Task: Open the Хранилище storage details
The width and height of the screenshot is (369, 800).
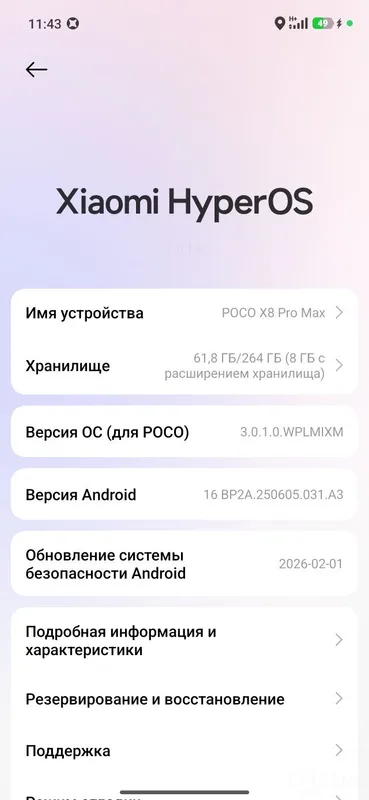Action: point(184,366)
